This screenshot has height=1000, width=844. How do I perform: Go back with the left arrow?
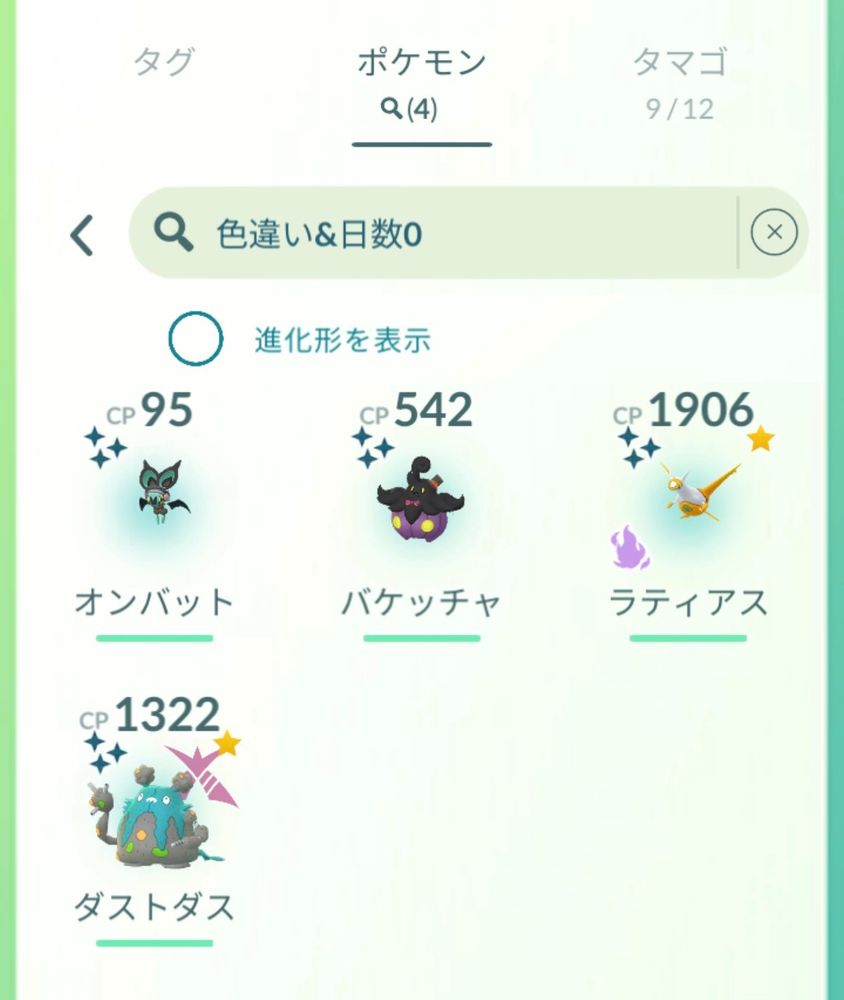(81, 235)
